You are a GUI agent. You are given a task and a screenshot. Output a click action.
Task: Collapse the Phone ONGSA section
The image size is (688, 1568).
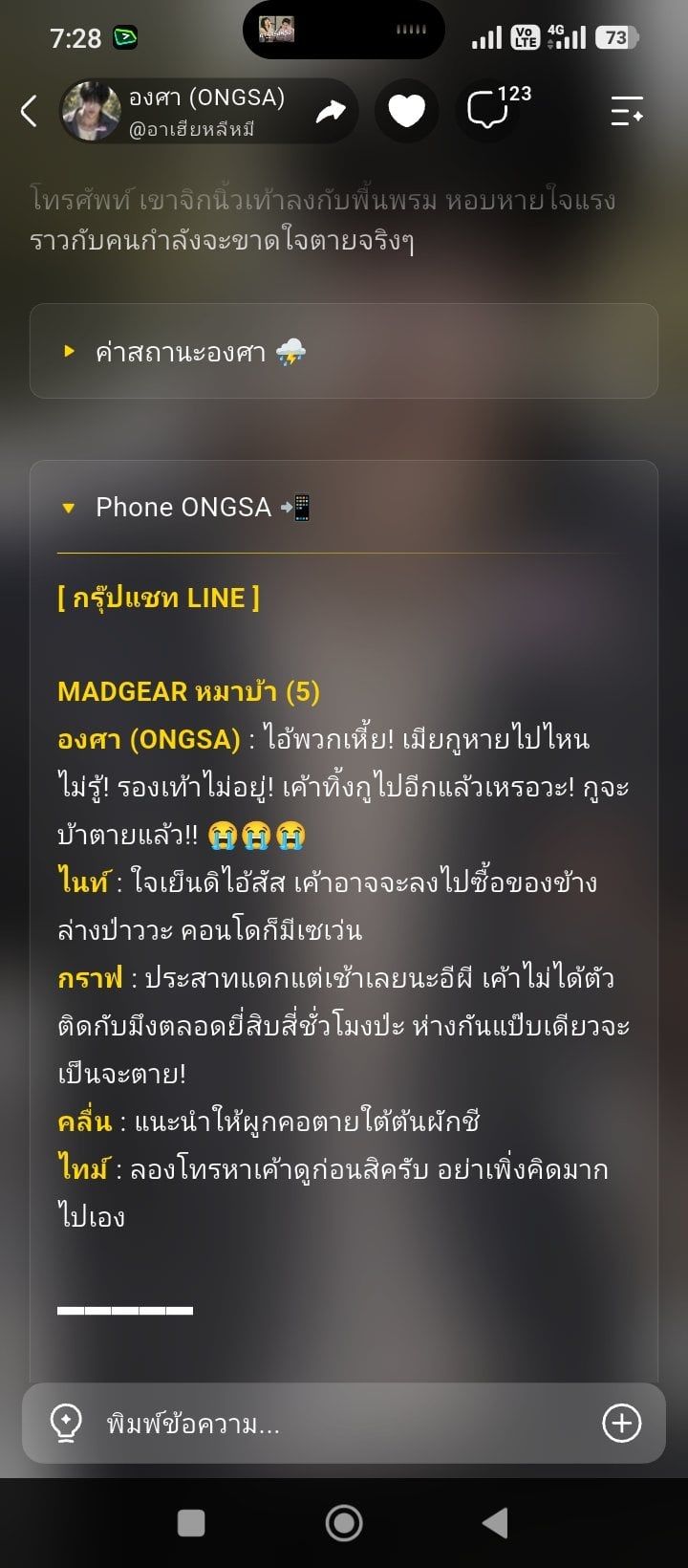click(x=344, y=507)
